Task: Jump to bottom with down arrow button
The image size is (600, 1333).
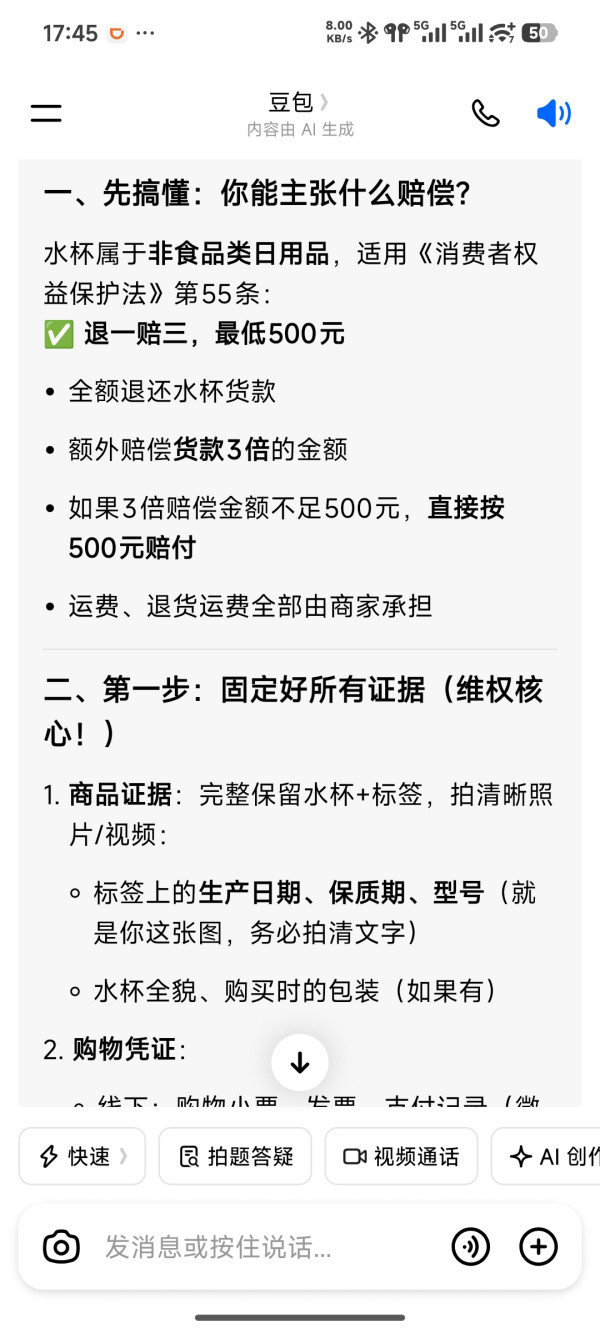Action: [300, 1062]
